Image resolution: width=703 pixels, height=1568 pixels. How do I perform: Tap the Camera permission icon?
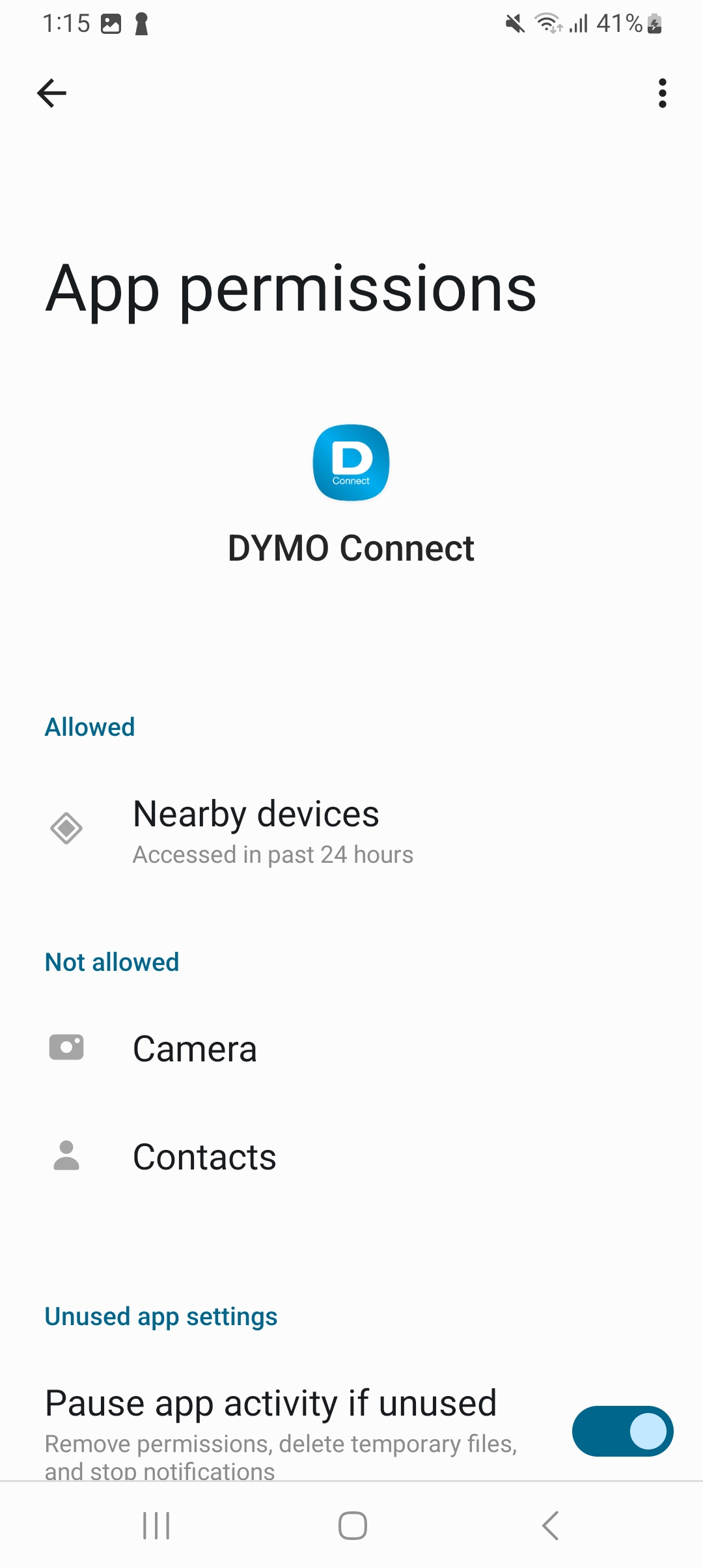(67, 1046)
